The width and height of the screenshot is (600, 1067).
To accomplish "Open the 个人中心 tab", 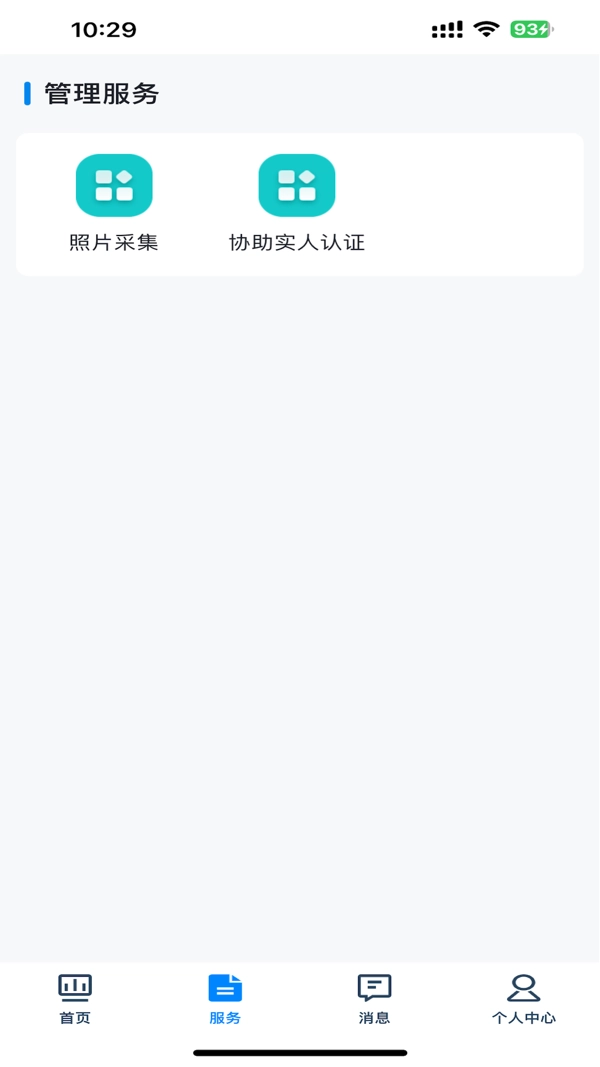I will point(523,999).
